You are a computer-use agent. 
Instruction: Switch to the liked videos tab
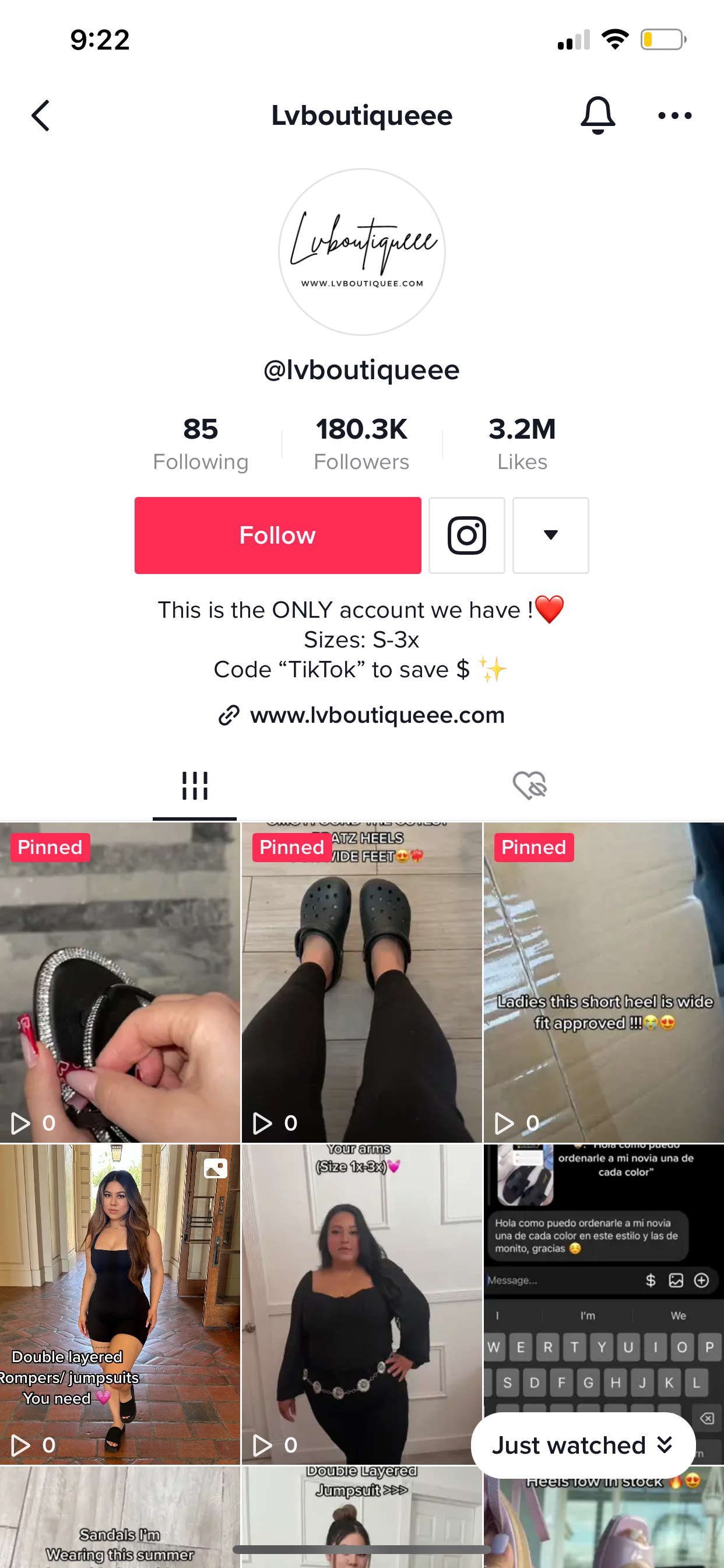(529, 786)
